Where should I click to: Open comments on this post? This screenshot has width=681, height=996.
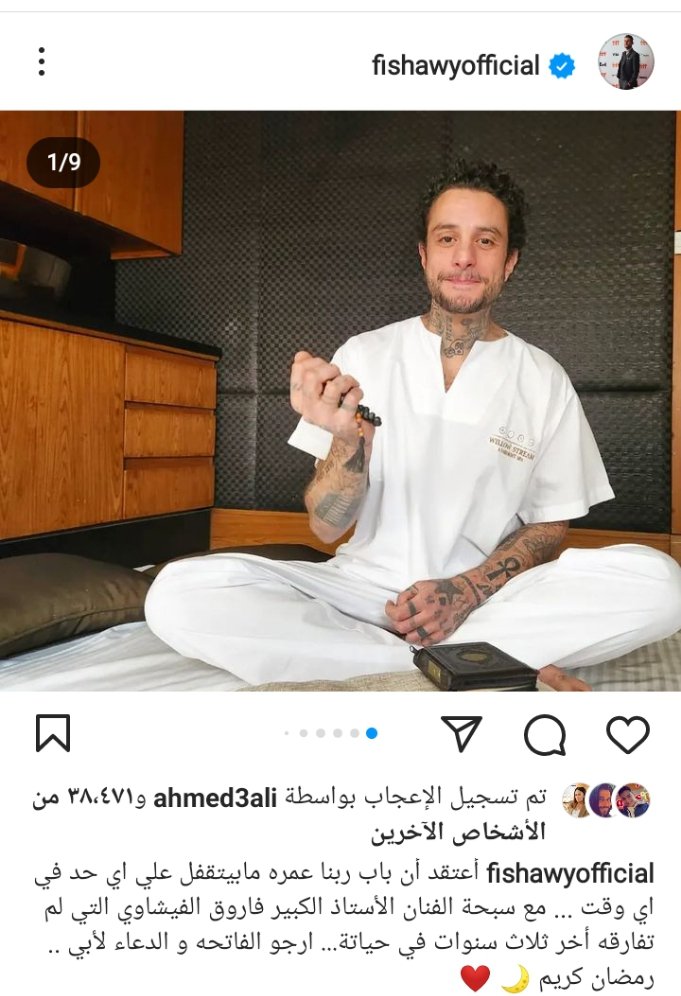(x=545, y=736)
